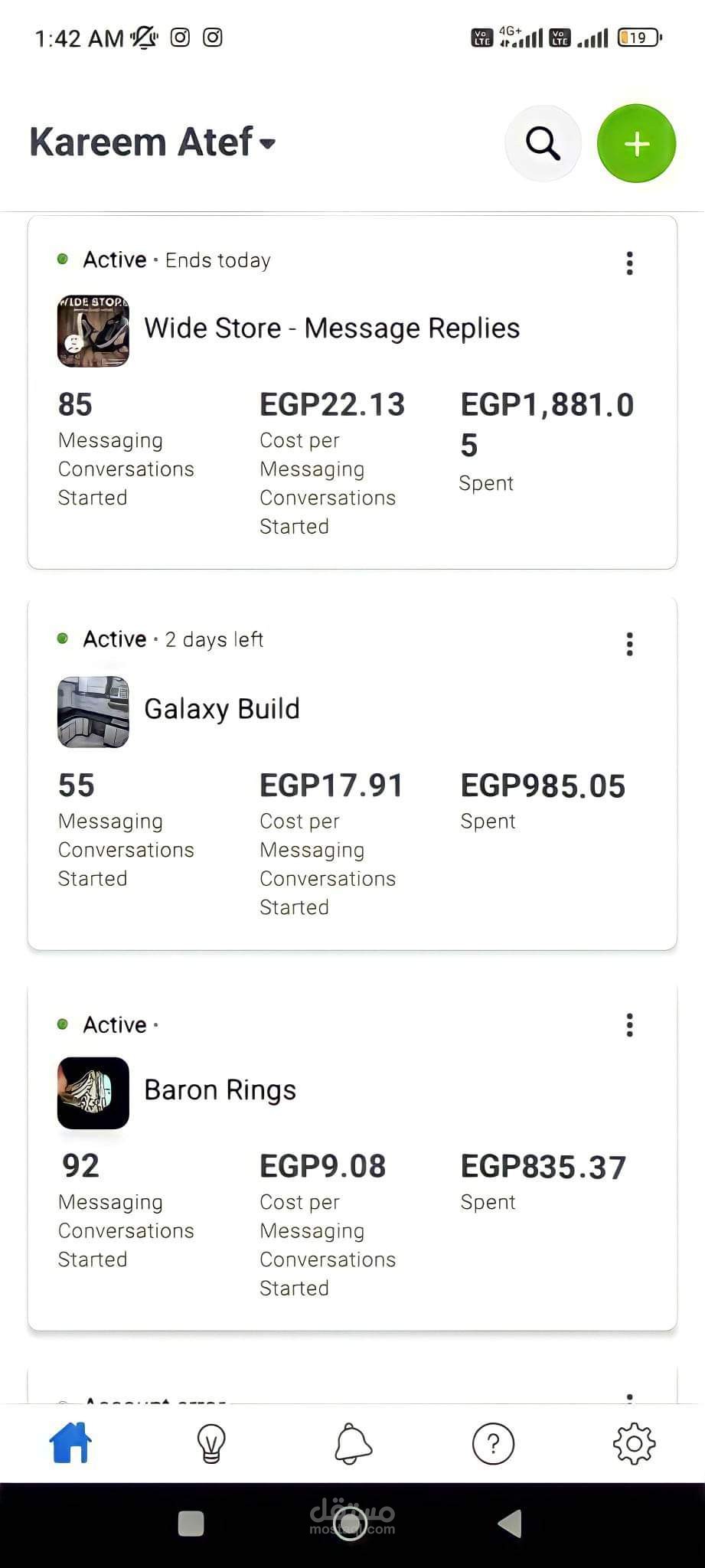
Task: Open the notifications bell tab
Action: pos(353,1443)
